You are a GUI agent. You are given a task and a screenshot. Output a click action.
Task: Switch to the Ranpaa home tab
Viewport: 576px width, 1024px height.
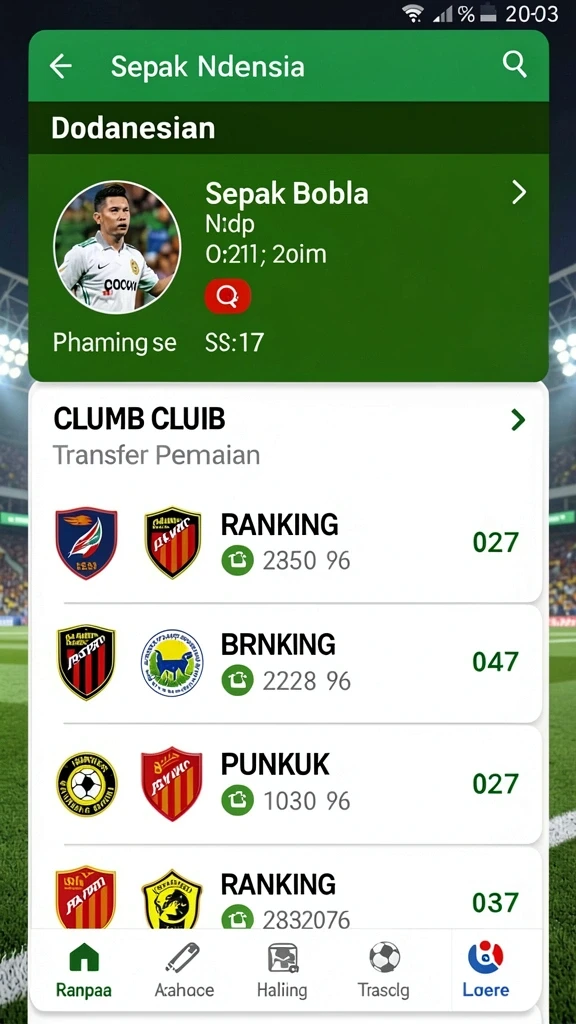pos(84,970)
